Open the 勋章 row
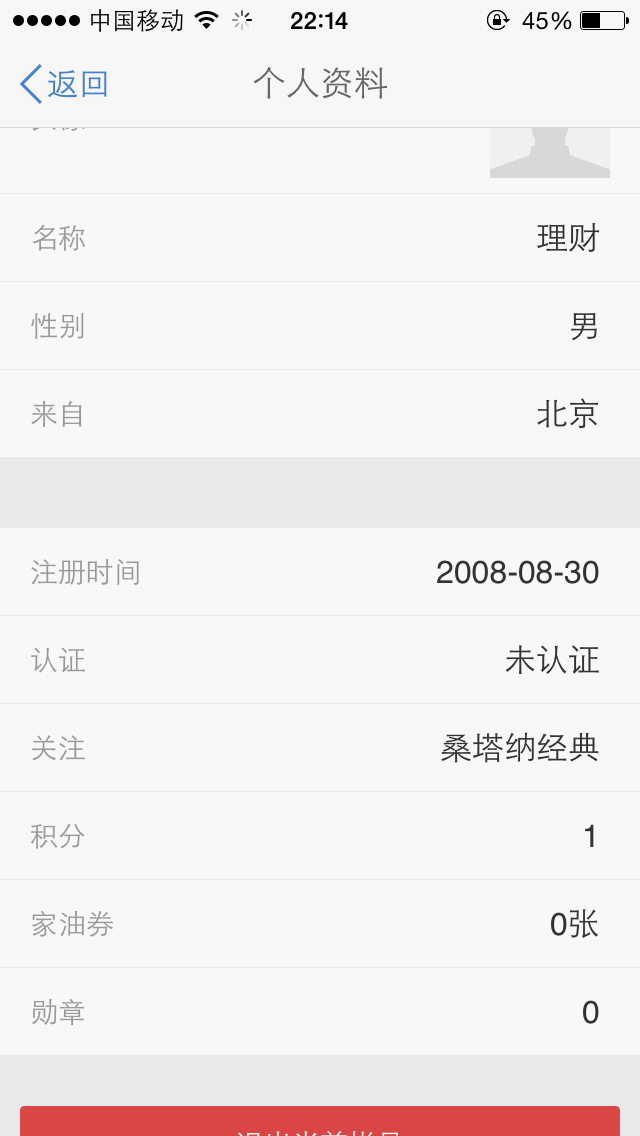Screen dimensions: 640x1136 pyautogui.click(x=320, y=1011)
